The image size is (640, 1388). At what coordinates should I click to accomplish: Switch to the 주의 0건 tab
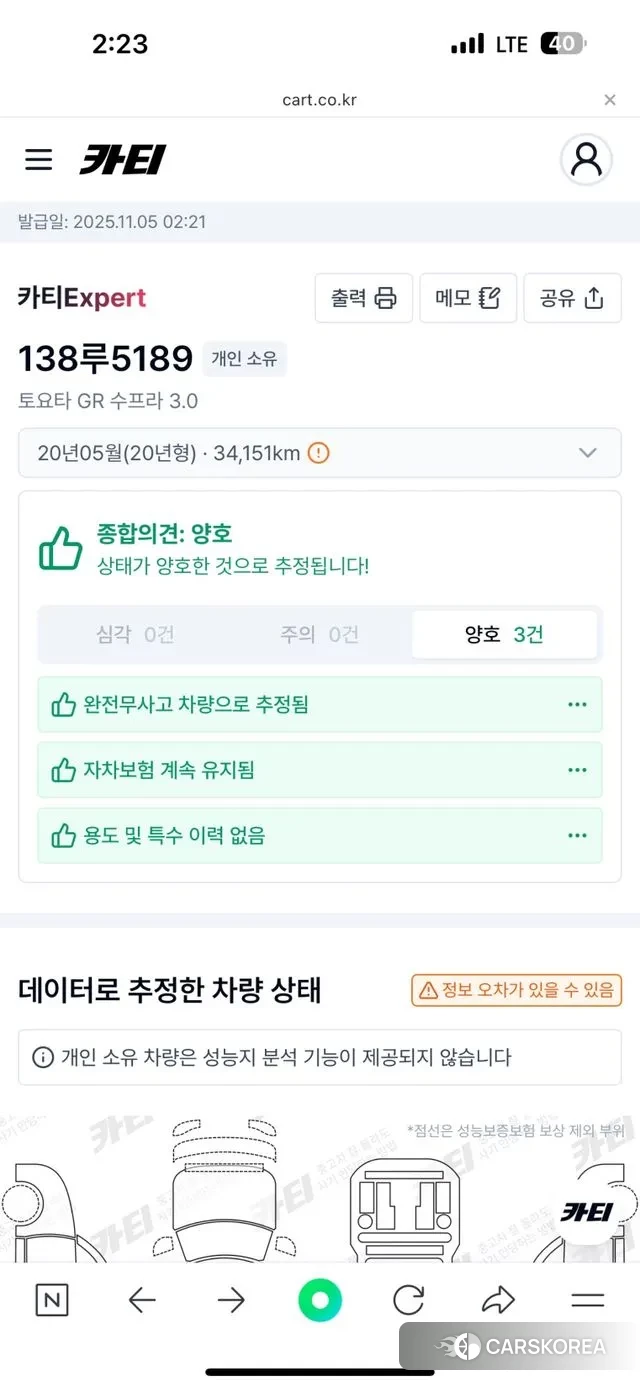coord(319,635)
